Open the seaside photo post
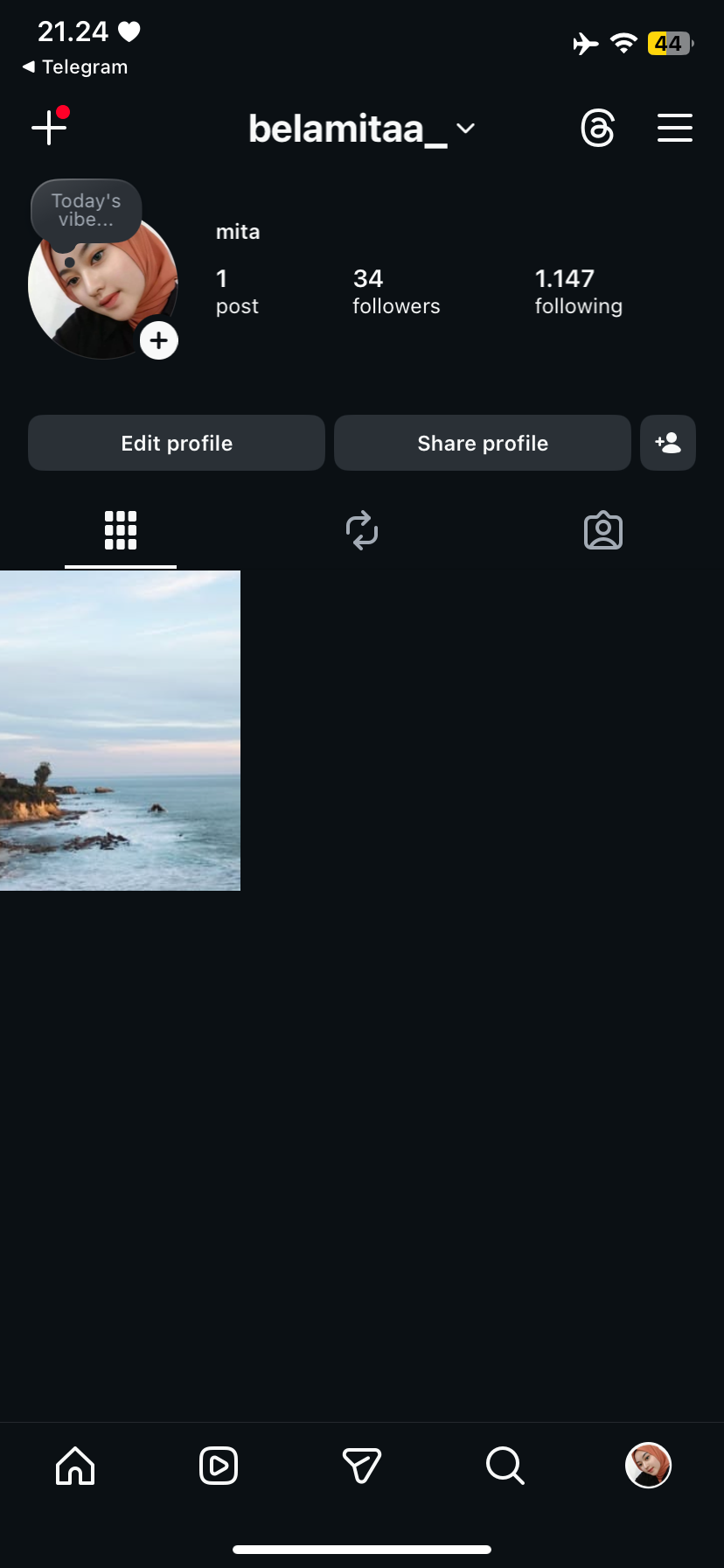 tap(120, 730)
